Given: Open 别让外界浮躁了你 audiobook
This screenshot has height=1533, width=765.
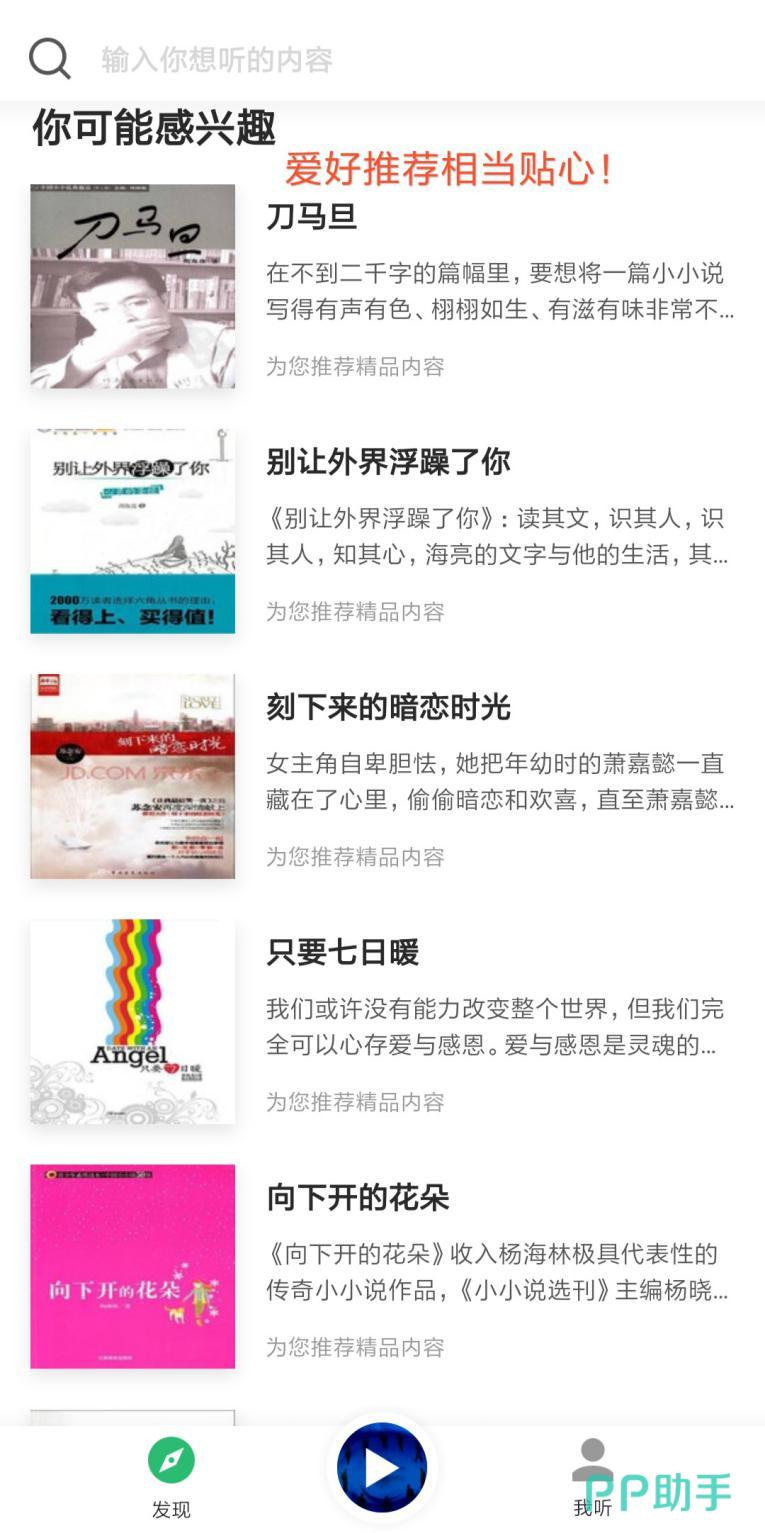Looking at the screenshot, I should [388, 462].
